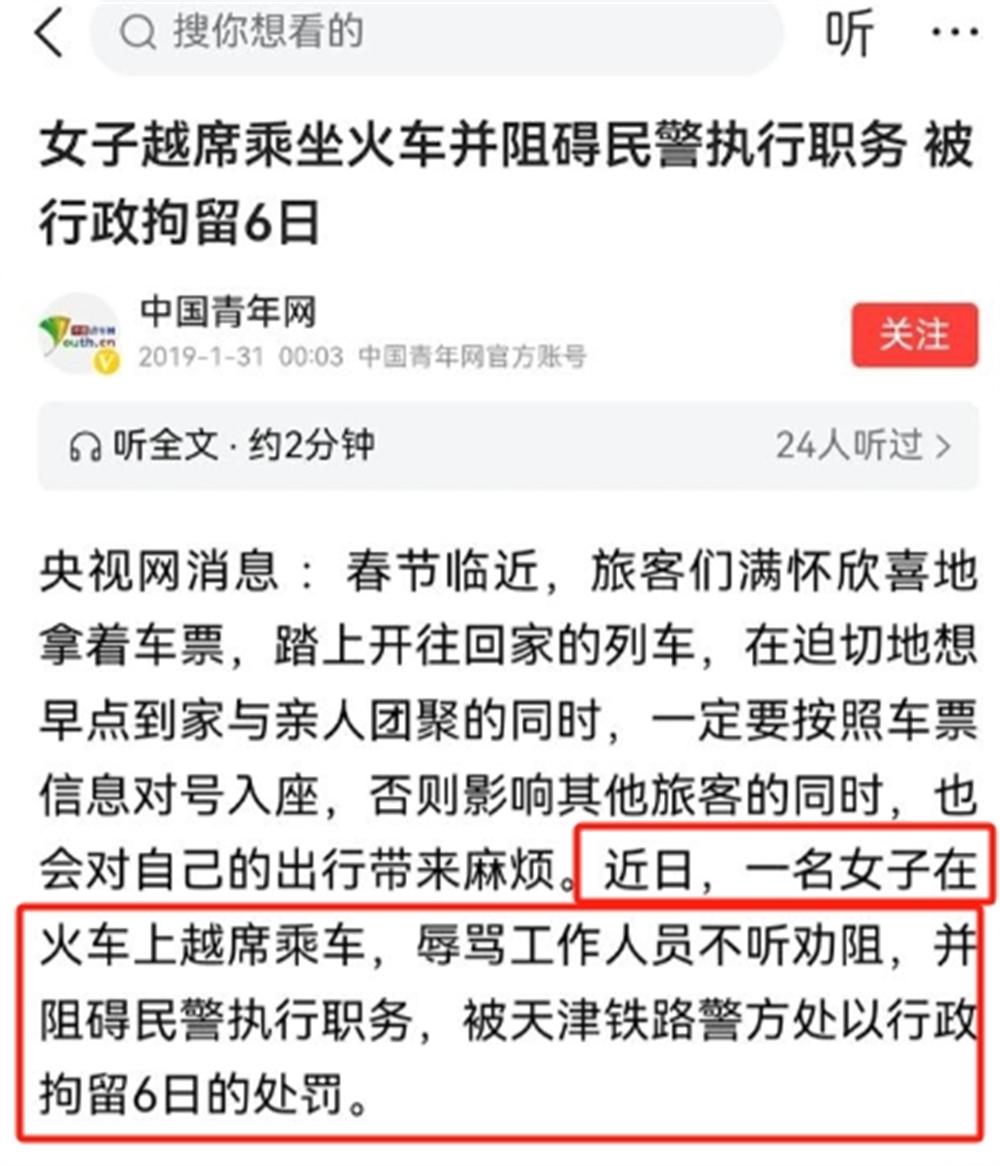Go back using the top-left arrow
Screen dimensions: 1000x1166
(48, 36)
